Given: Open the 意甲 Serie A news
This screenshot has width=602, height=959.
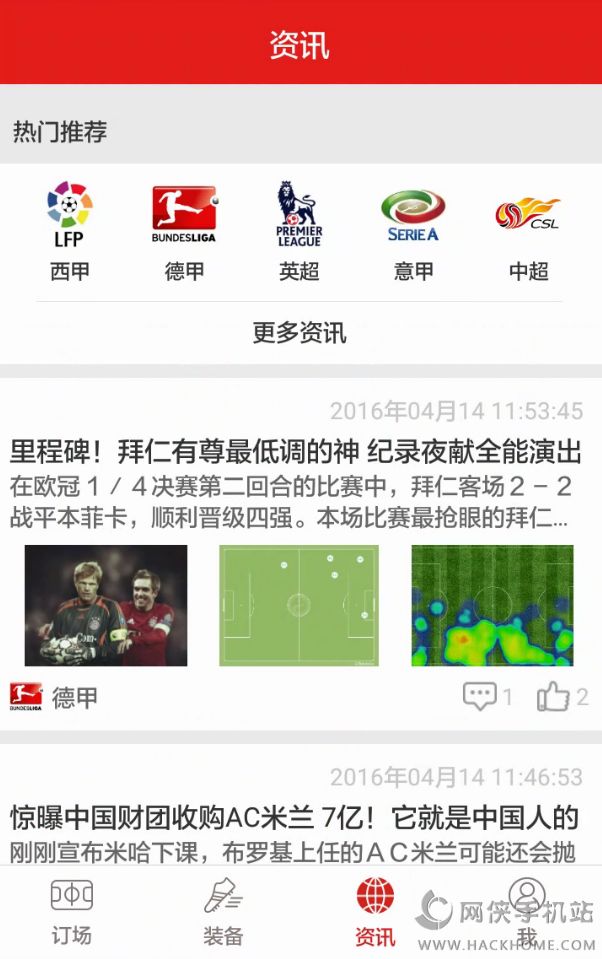Looking at the screenshot, I should coord(414,231).
